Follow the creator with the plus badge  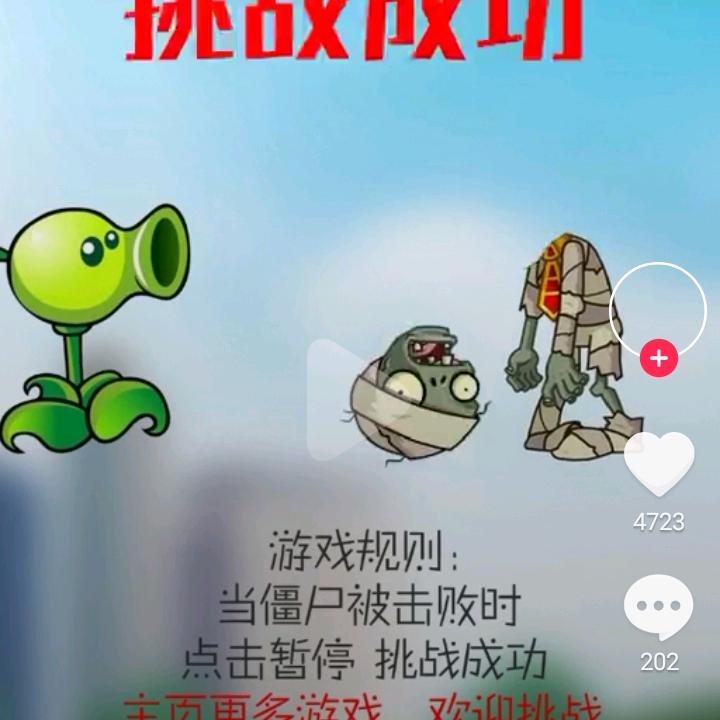click(658, 358)
